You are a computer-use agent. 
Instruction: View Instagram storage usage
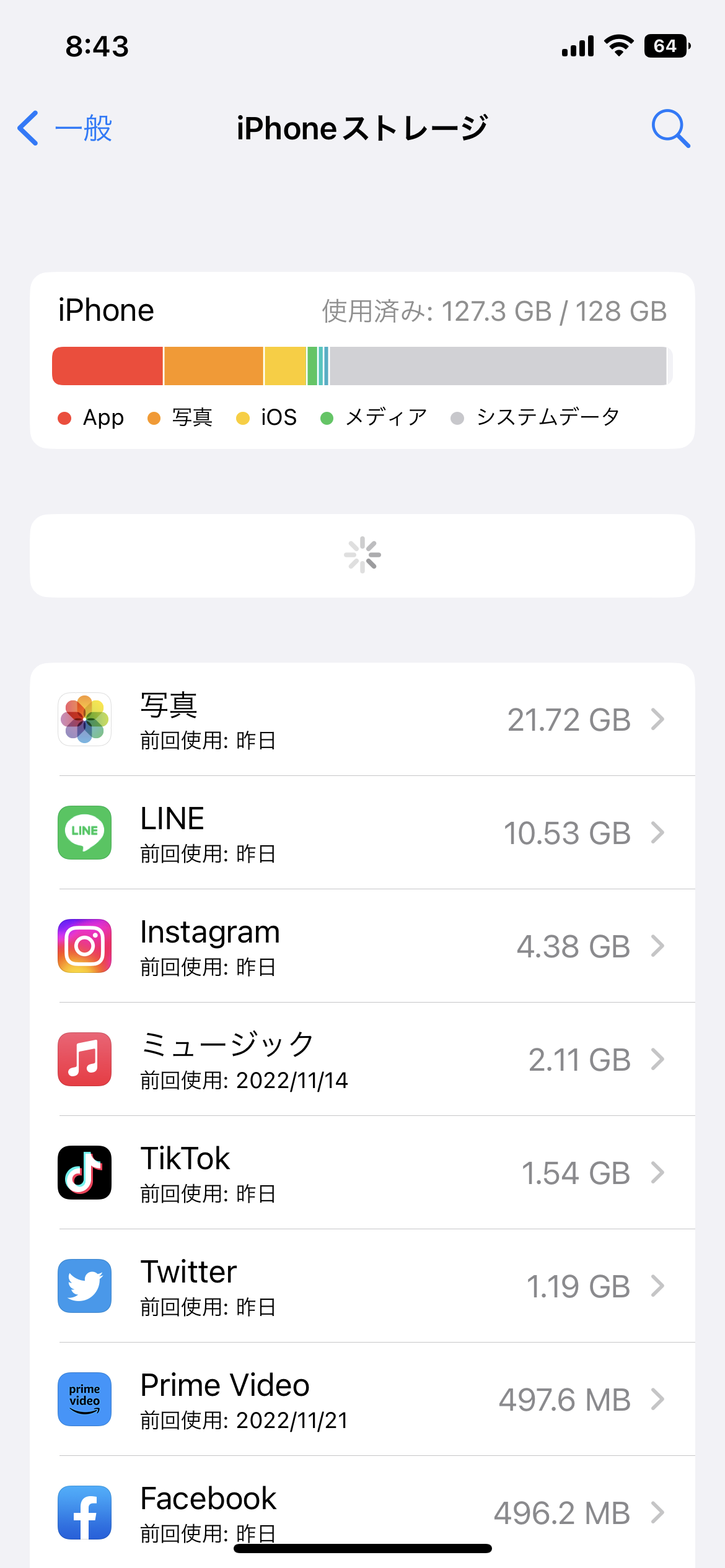[362, 946]
